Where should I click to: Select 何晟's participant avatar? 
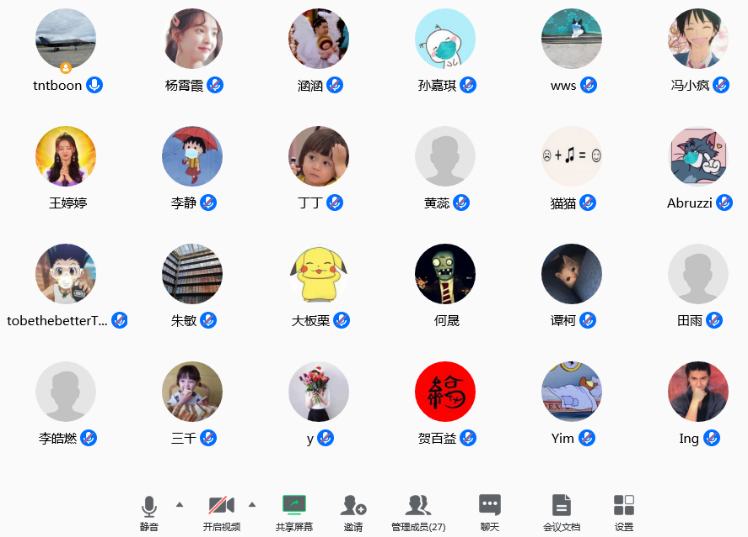pos(445,274)
